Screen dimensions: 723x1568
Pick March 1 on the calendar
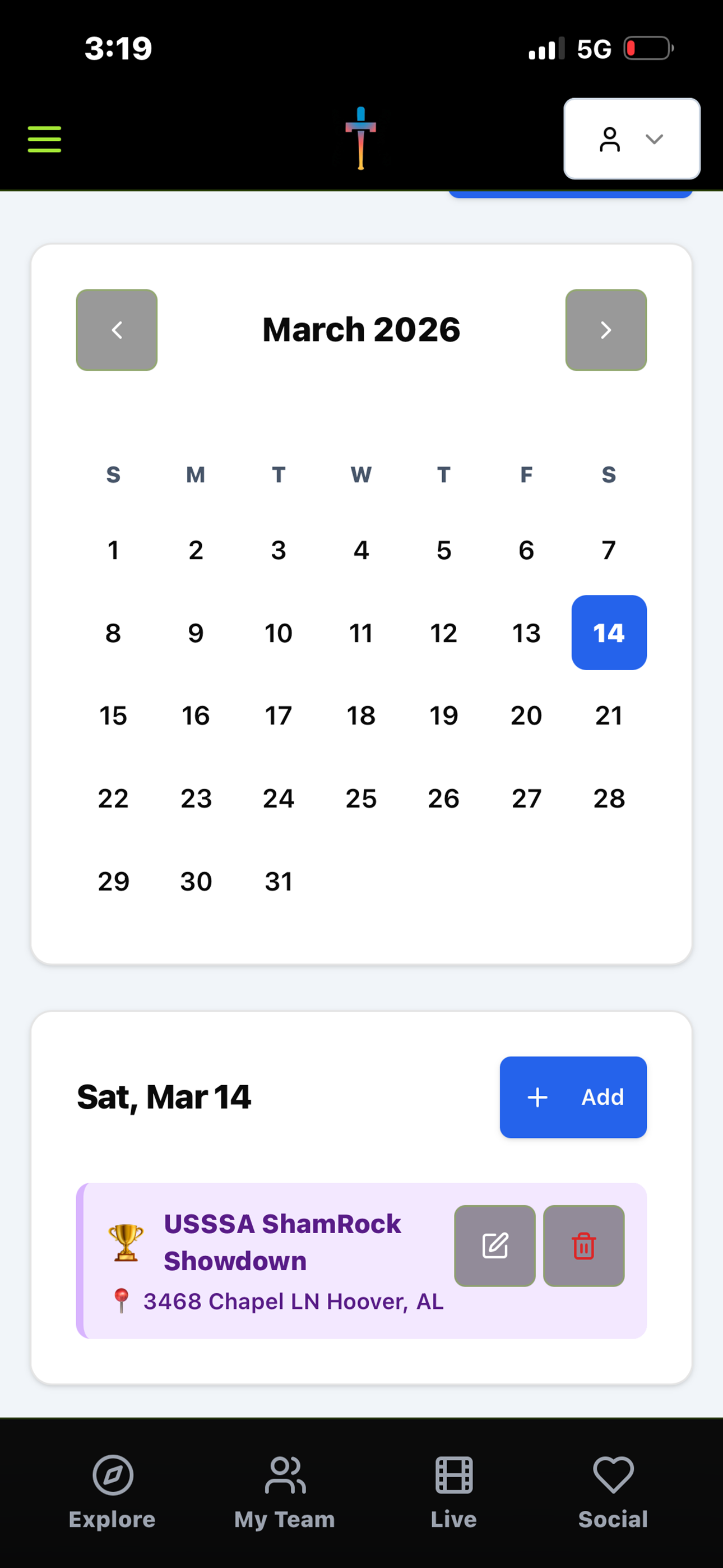[113, 550]
